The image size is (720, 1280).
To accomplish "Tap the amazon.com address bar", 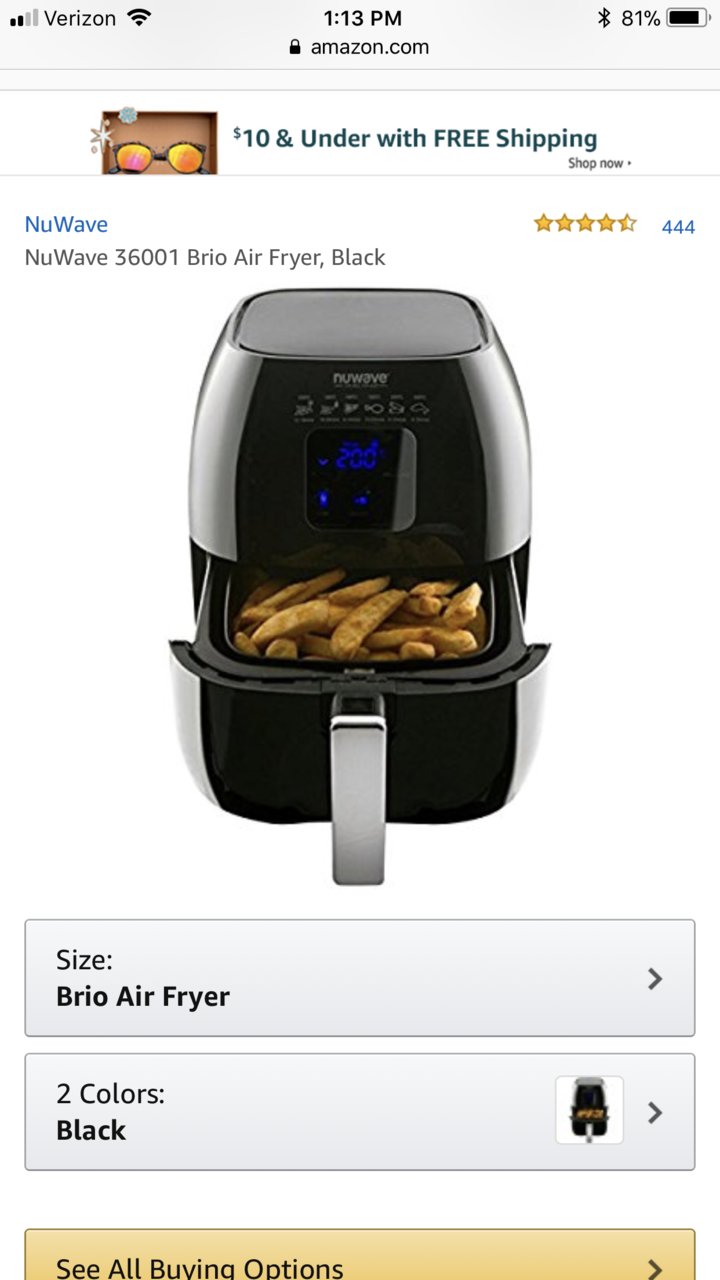I will pyautogui.click(x=360, y=47).
